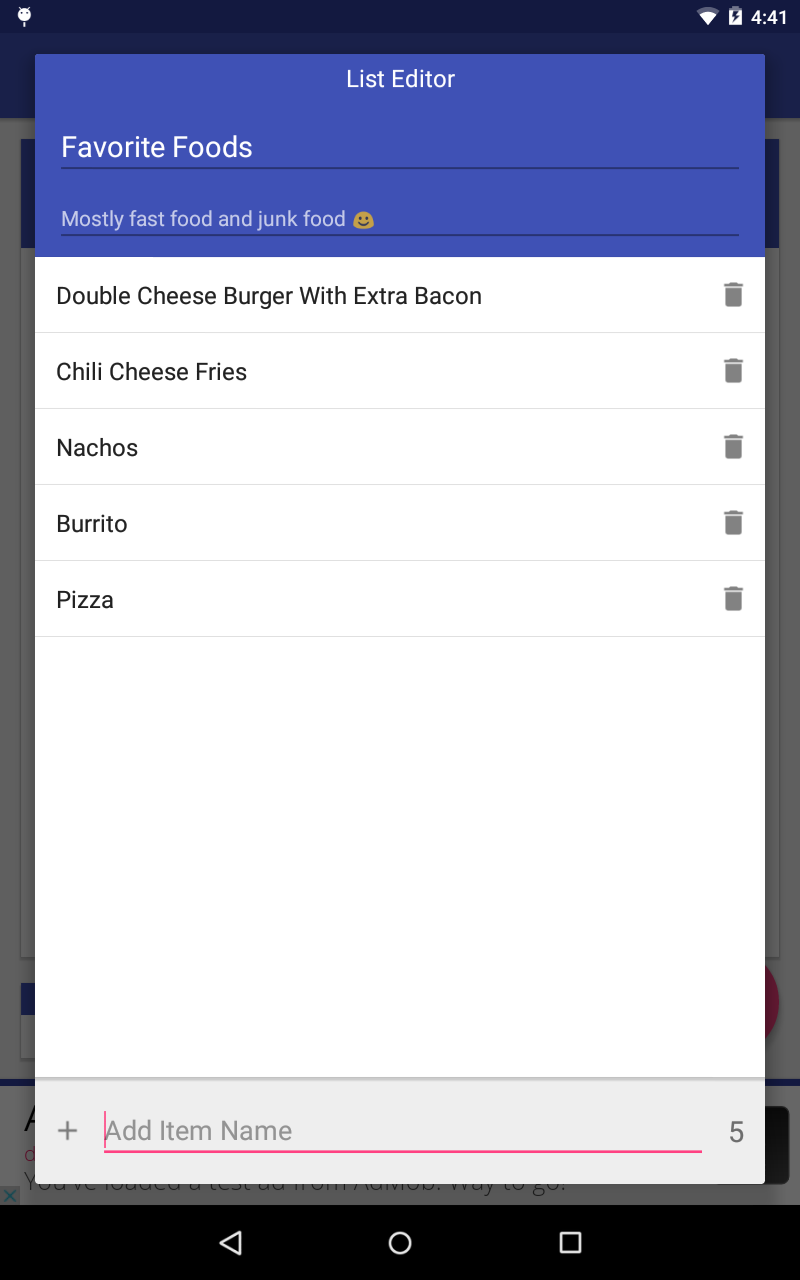This screenshot has height=1280, width=800.
Task: Focus the Add Item Name field
Action: (403, 1131)
